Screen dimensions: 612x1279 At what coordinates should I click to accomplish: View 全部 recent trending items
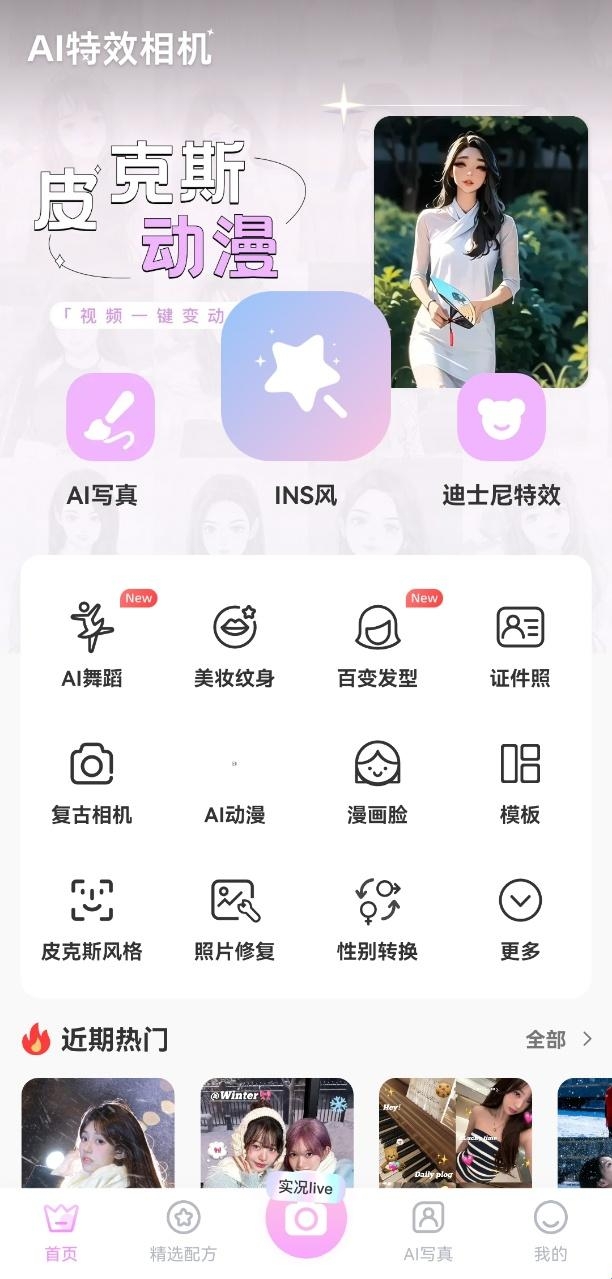pos(558,1039)
